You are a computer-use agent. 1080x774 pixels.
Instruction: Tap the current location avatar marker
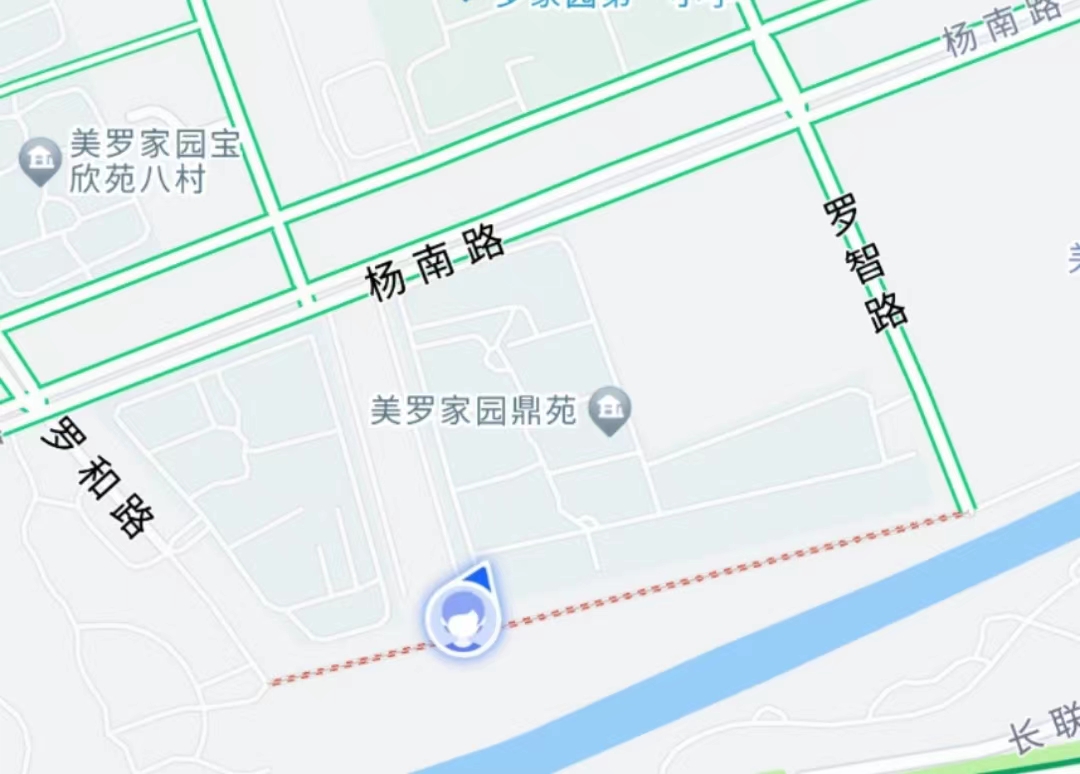tap(461, 620)
